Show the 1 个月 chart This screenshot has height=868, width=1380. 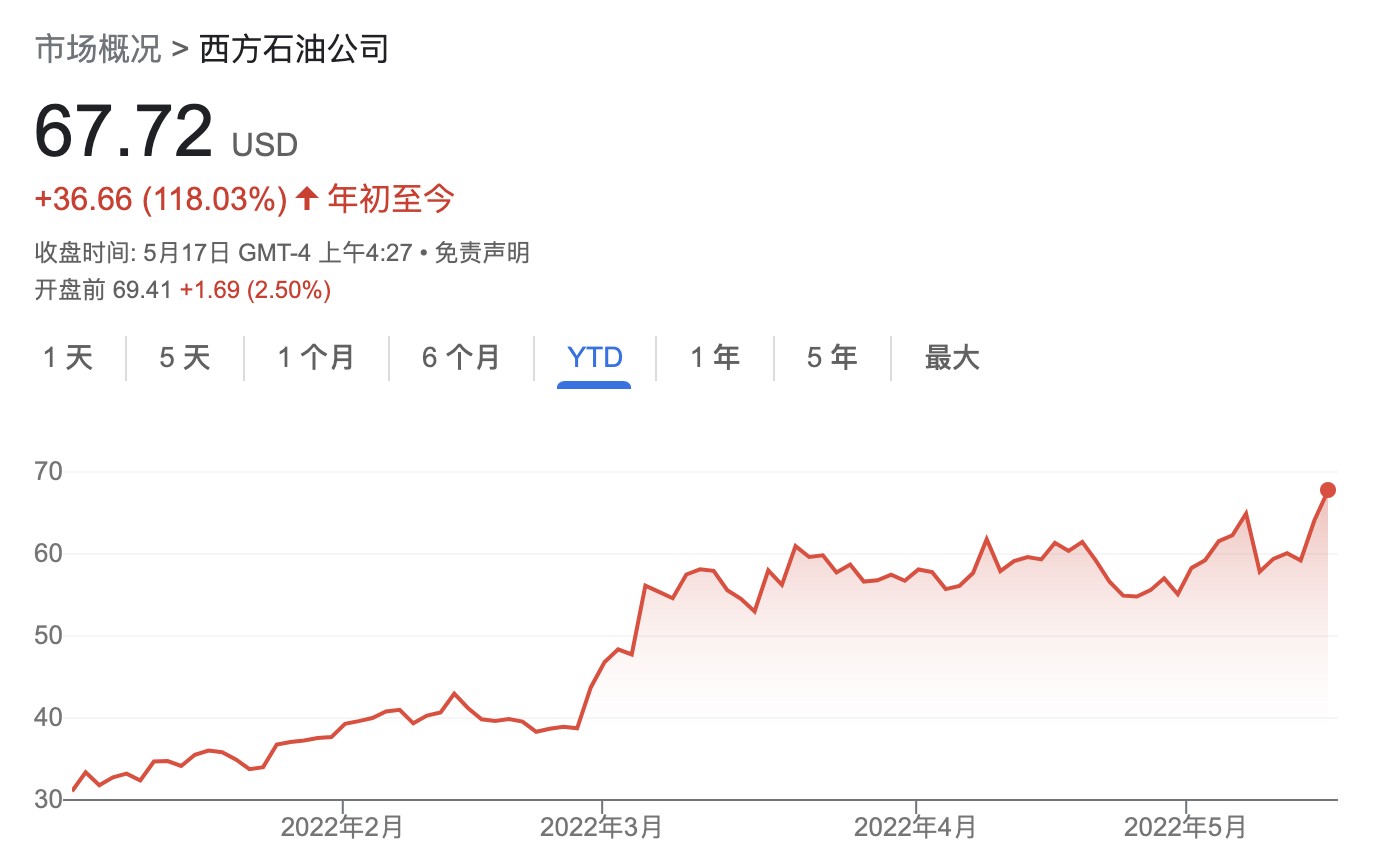316,357
